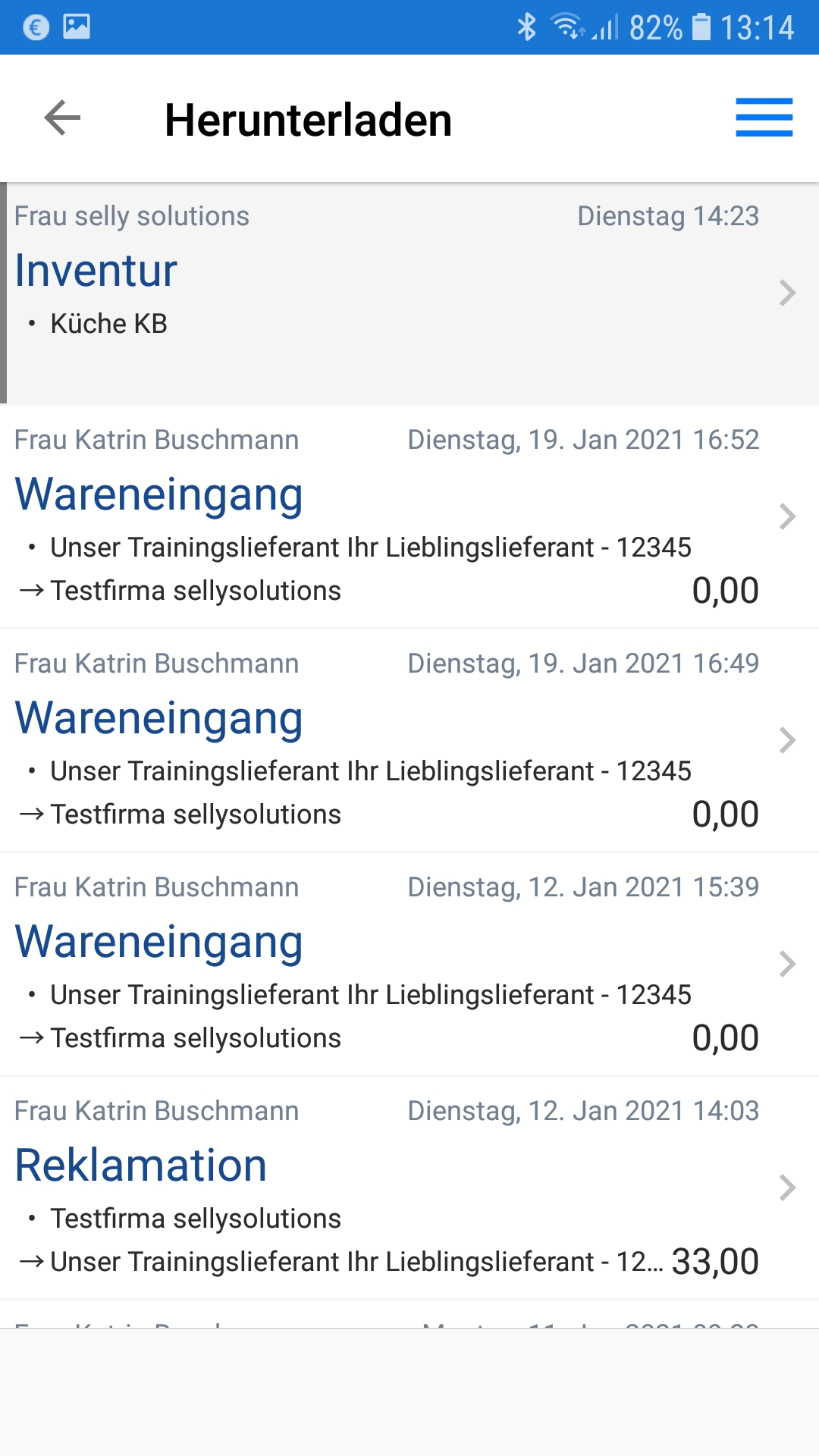Go back using the arrow icon
819x1456 pixels.
(x=62, y=118)
